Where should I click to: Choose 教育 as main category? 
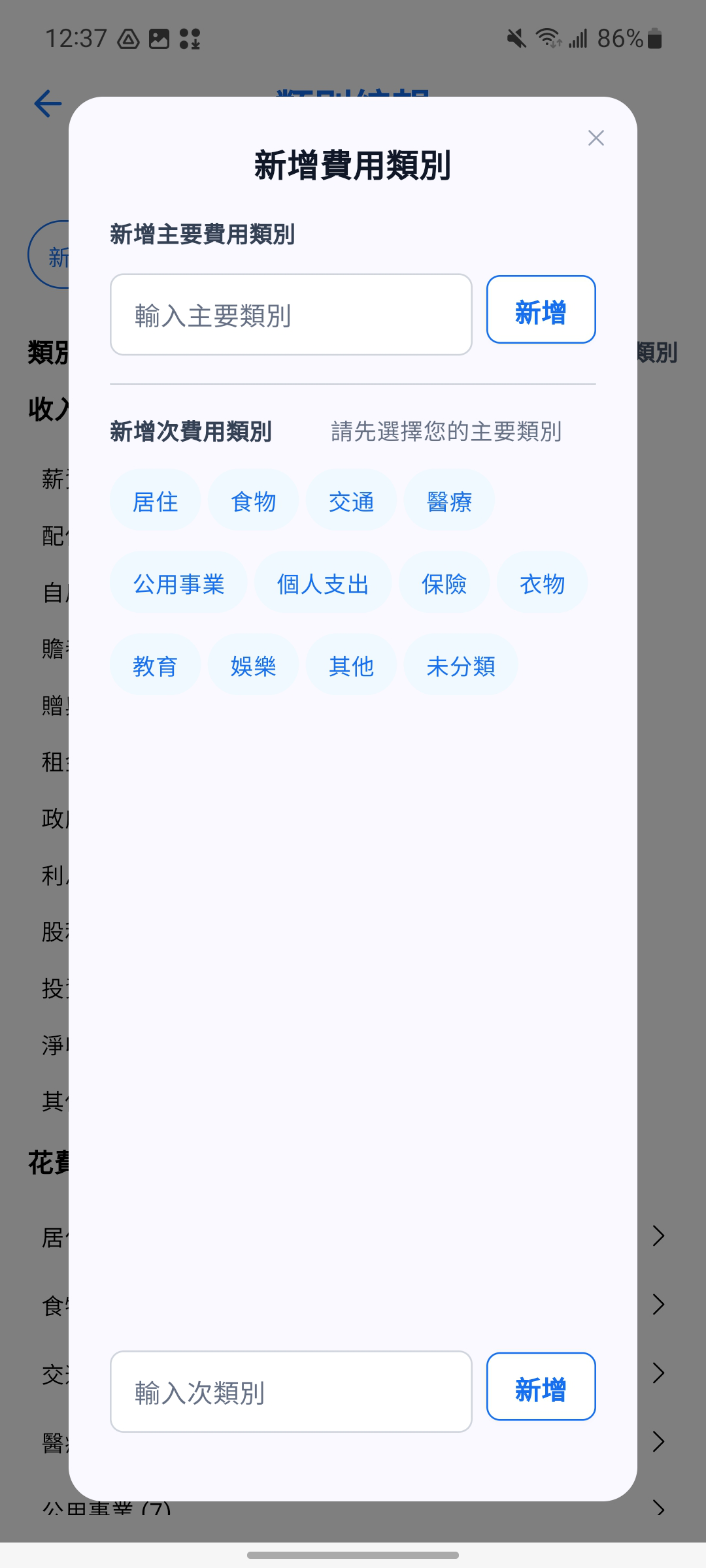(x=155, y=666)
